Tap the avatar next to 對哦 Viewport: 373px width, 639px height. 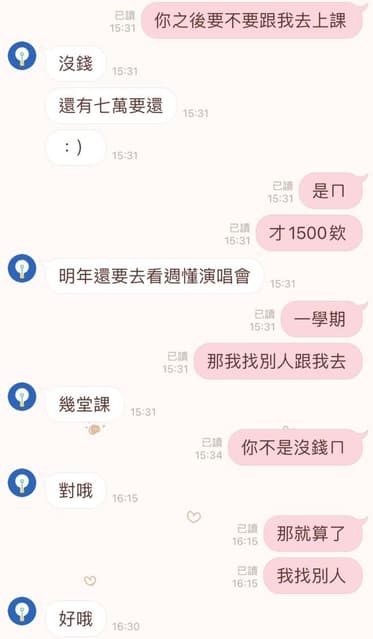22,483
